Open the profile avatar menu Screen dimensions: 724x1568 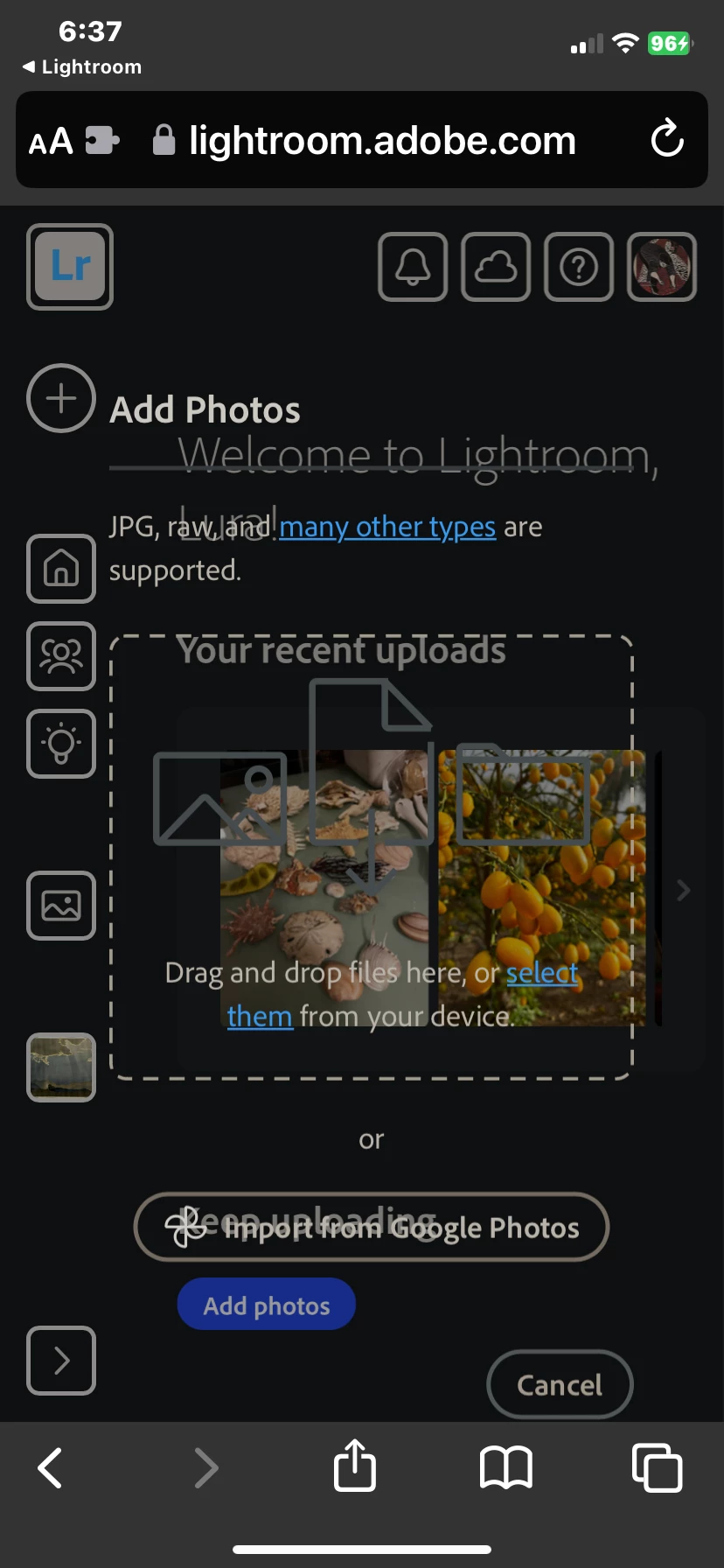pos(662,267)
